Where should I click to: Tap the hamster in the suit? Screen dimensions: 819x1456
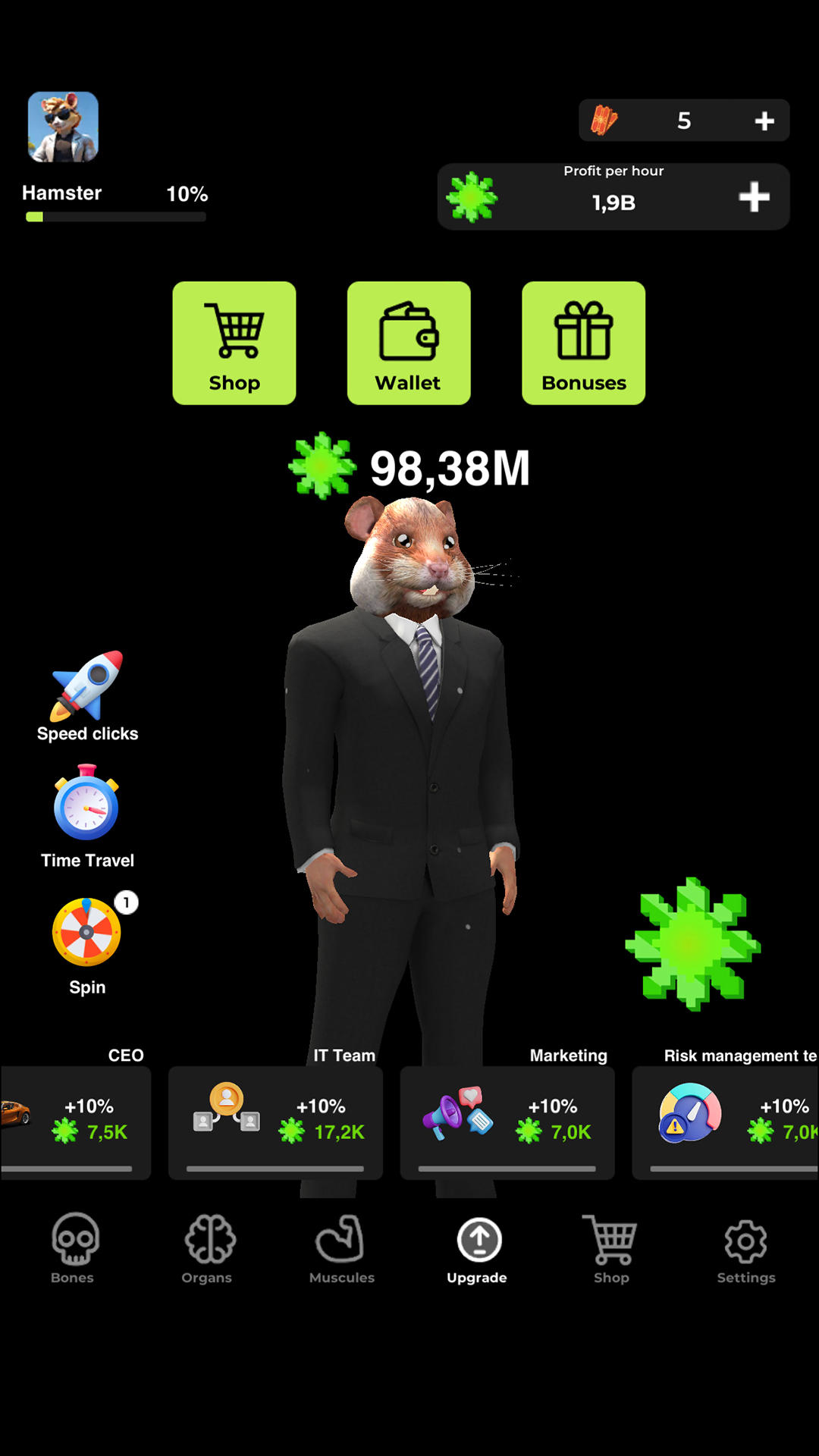click(x=402, y=758)
